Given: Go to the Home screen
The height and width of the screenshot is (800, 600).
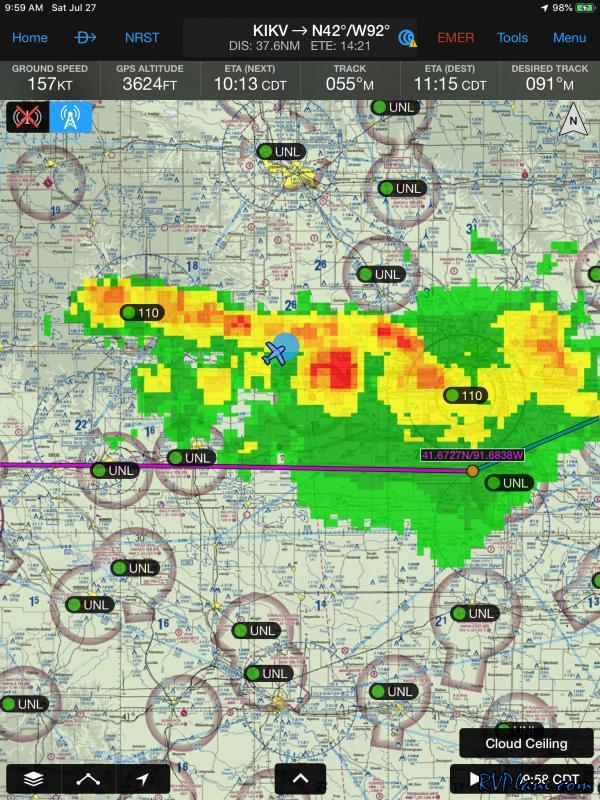Looking at the screenshot, I should 29,38.
